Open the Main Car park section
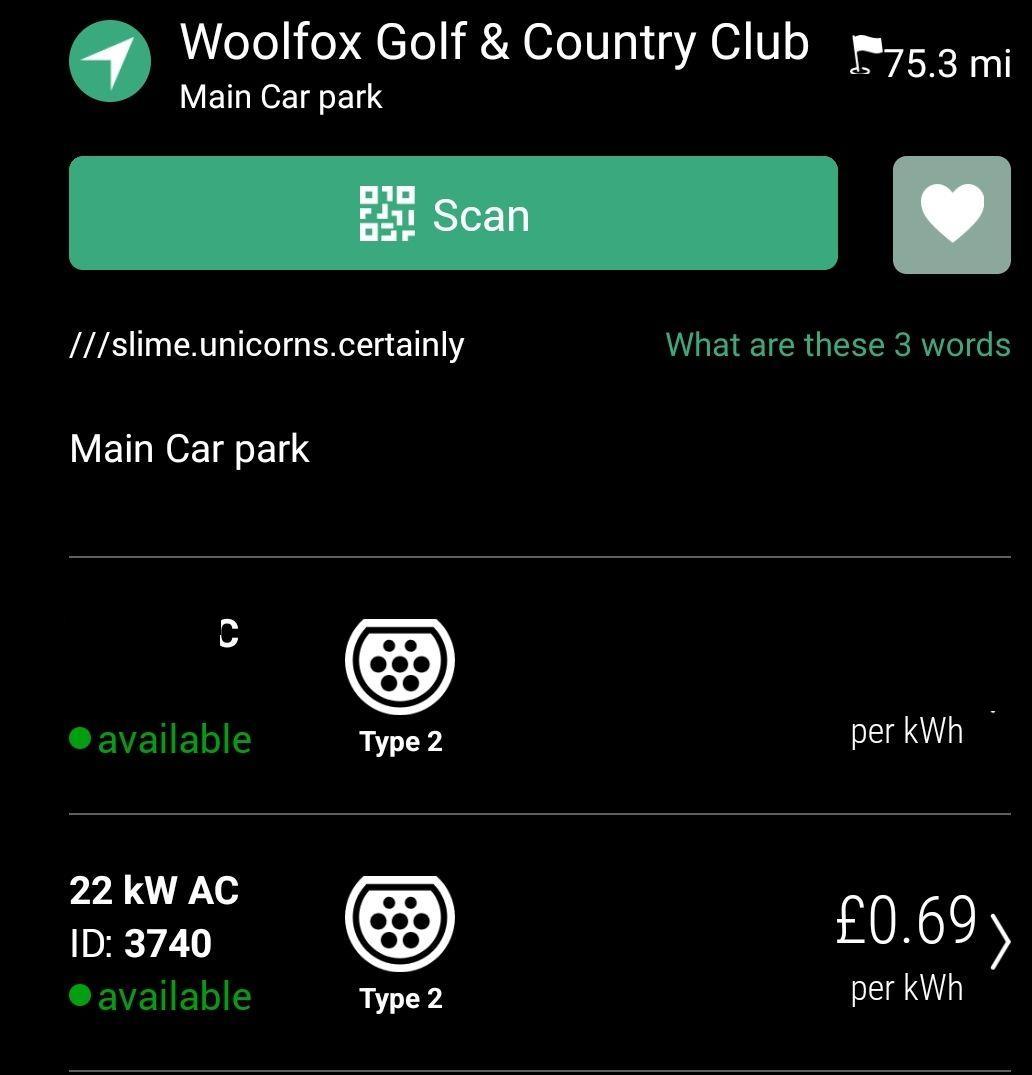The image size is (1032, 1075). [189, 449]
